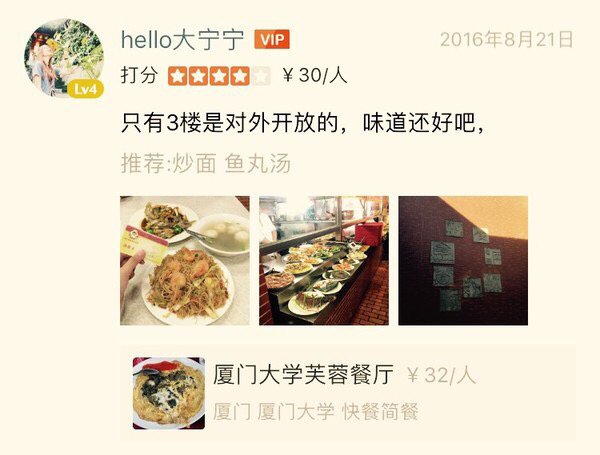View the fried noodles and soup photo

pos(185,260)
